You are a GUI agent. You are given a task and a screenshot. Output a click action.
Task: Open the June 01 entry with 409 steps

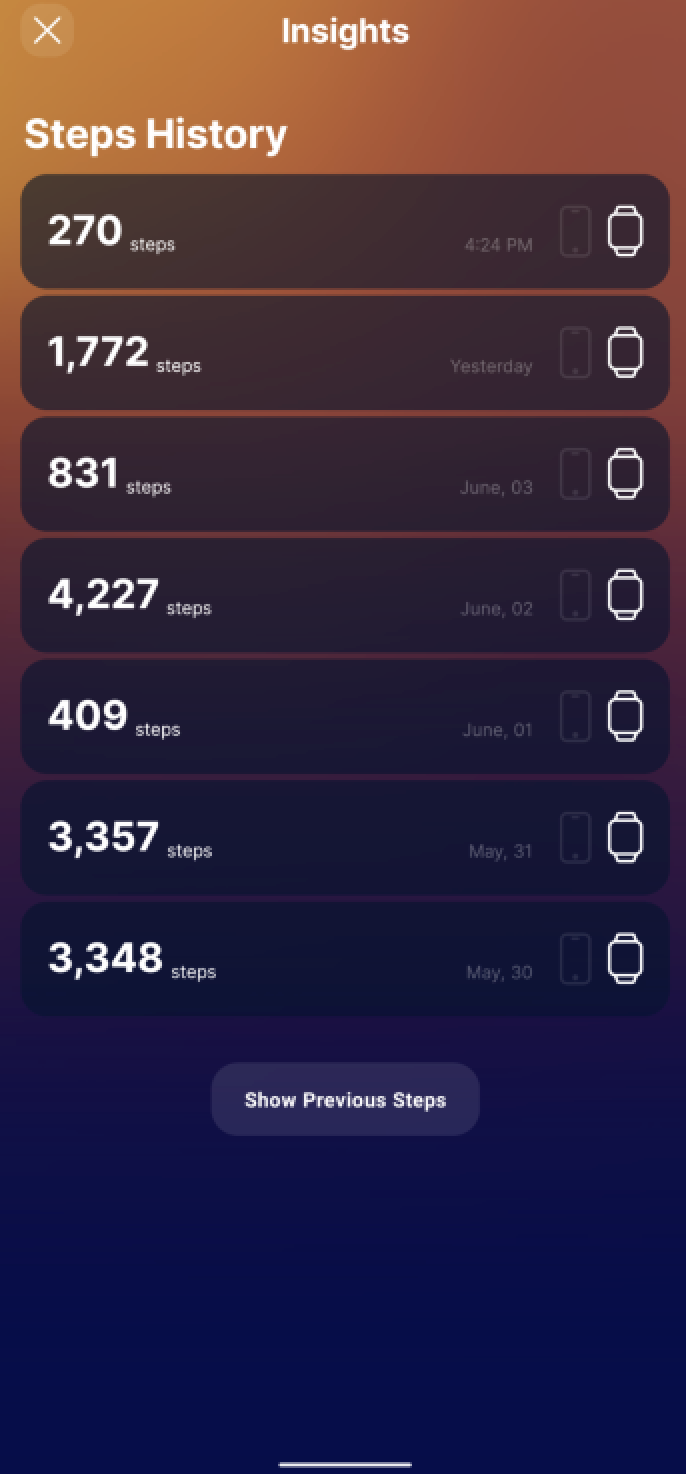(344, 716)
